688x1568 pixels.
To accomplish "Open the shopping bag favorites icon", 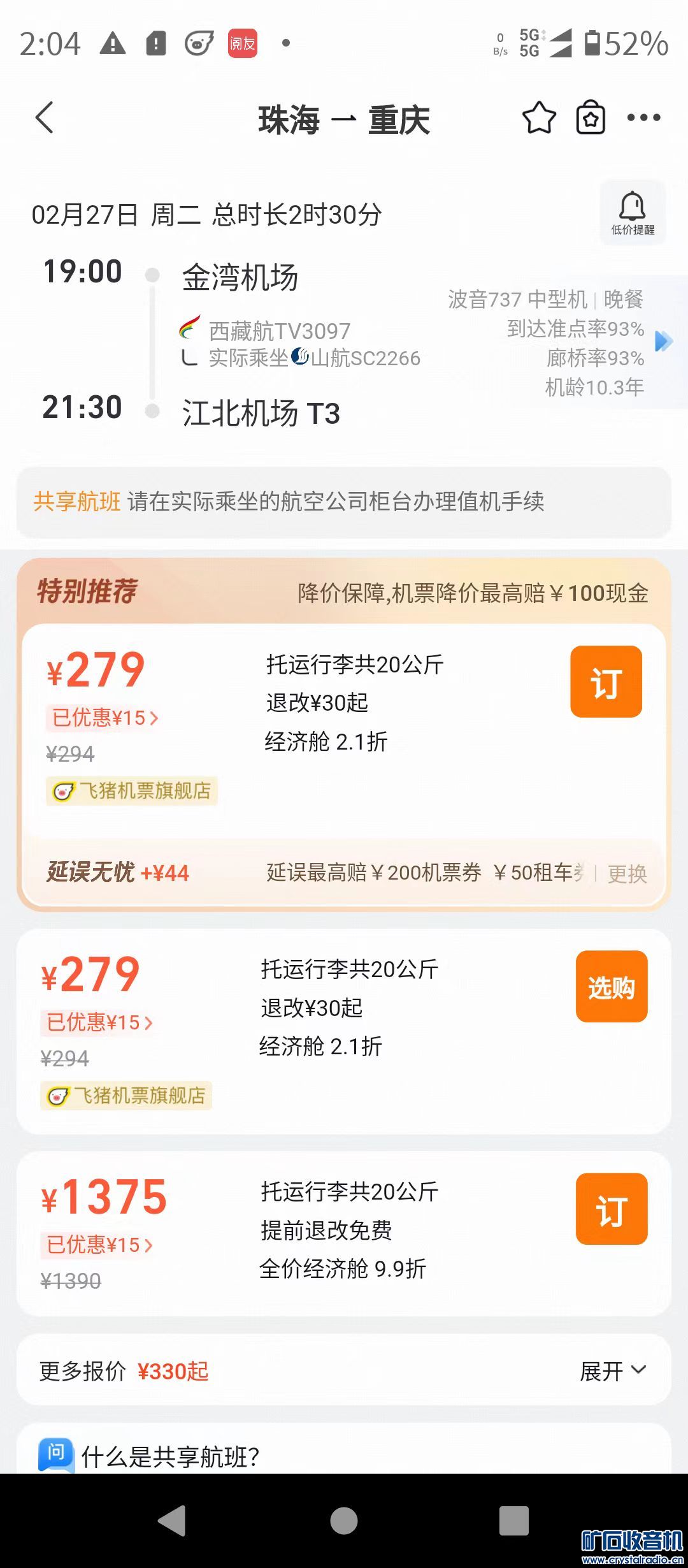I will tap(591, 118).
